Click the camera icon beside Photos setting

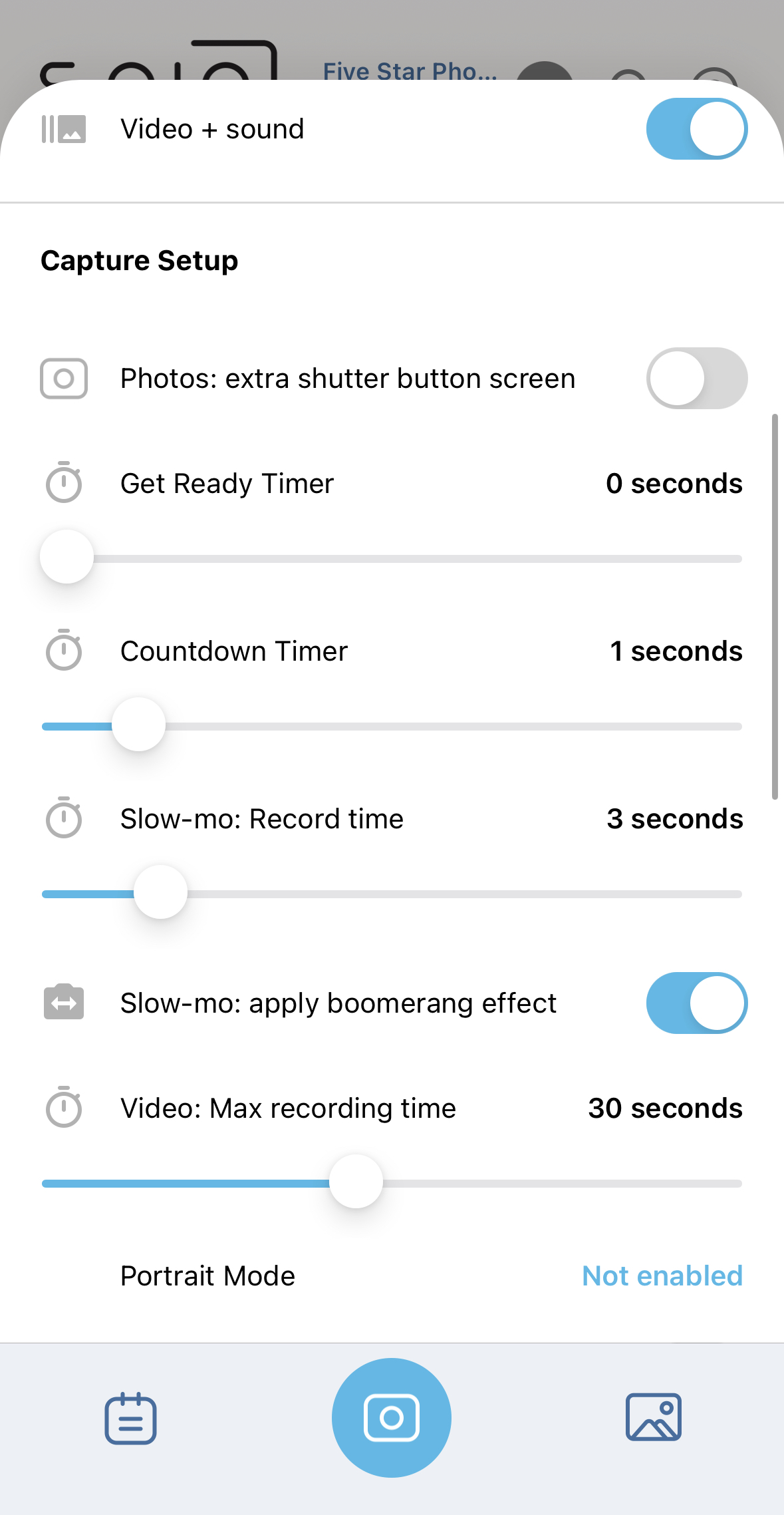pos(64,378)
